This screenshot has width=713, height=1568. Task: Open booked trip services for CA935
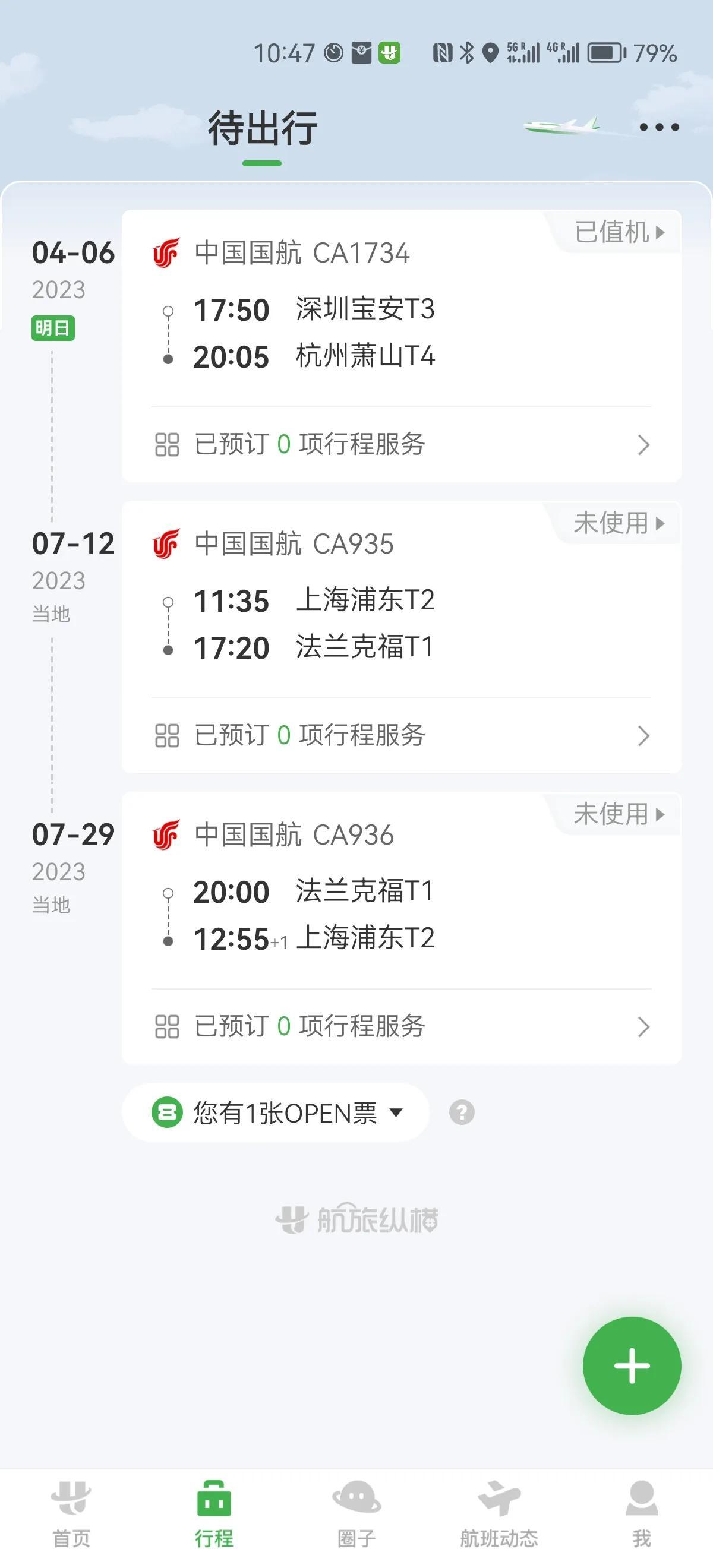[401, 735]
